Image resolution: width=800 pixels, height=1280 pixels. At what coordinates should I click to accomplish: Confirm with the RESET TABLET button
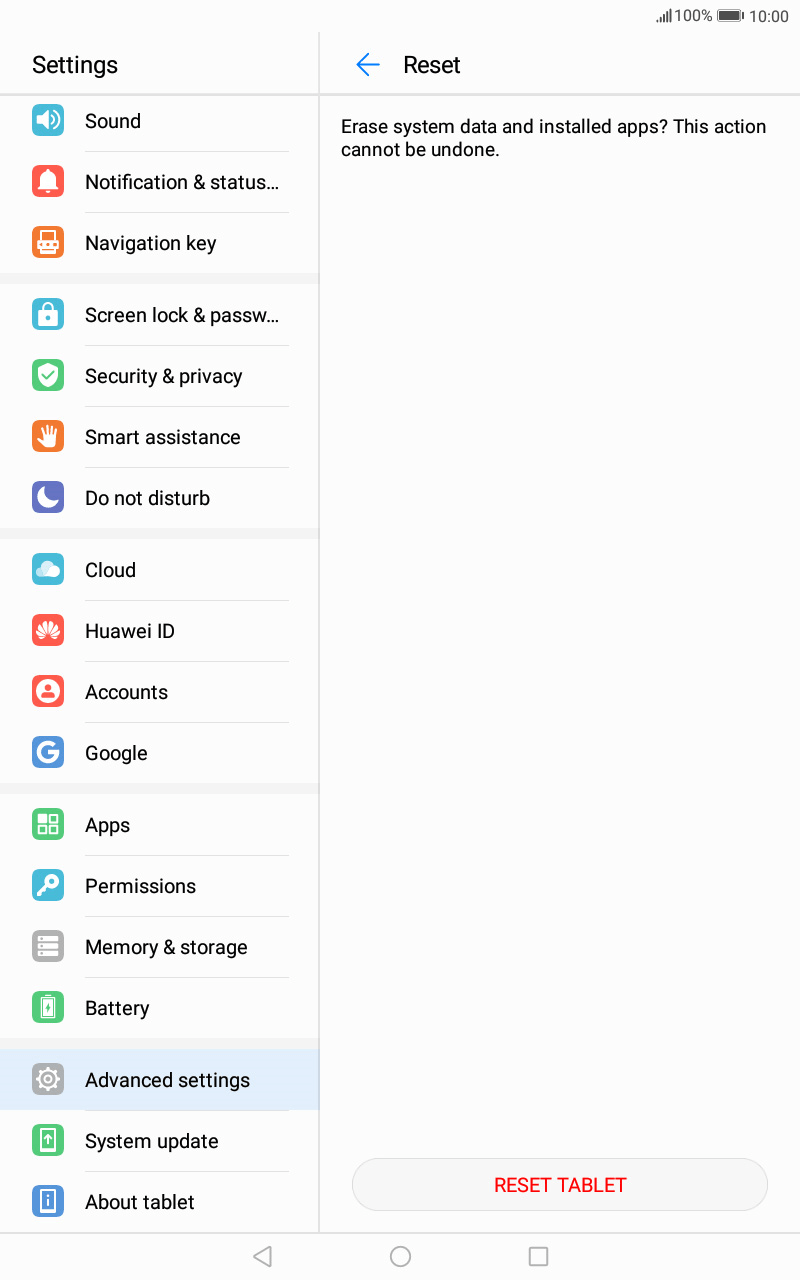pyautogui.click(x=560, y=1185)
